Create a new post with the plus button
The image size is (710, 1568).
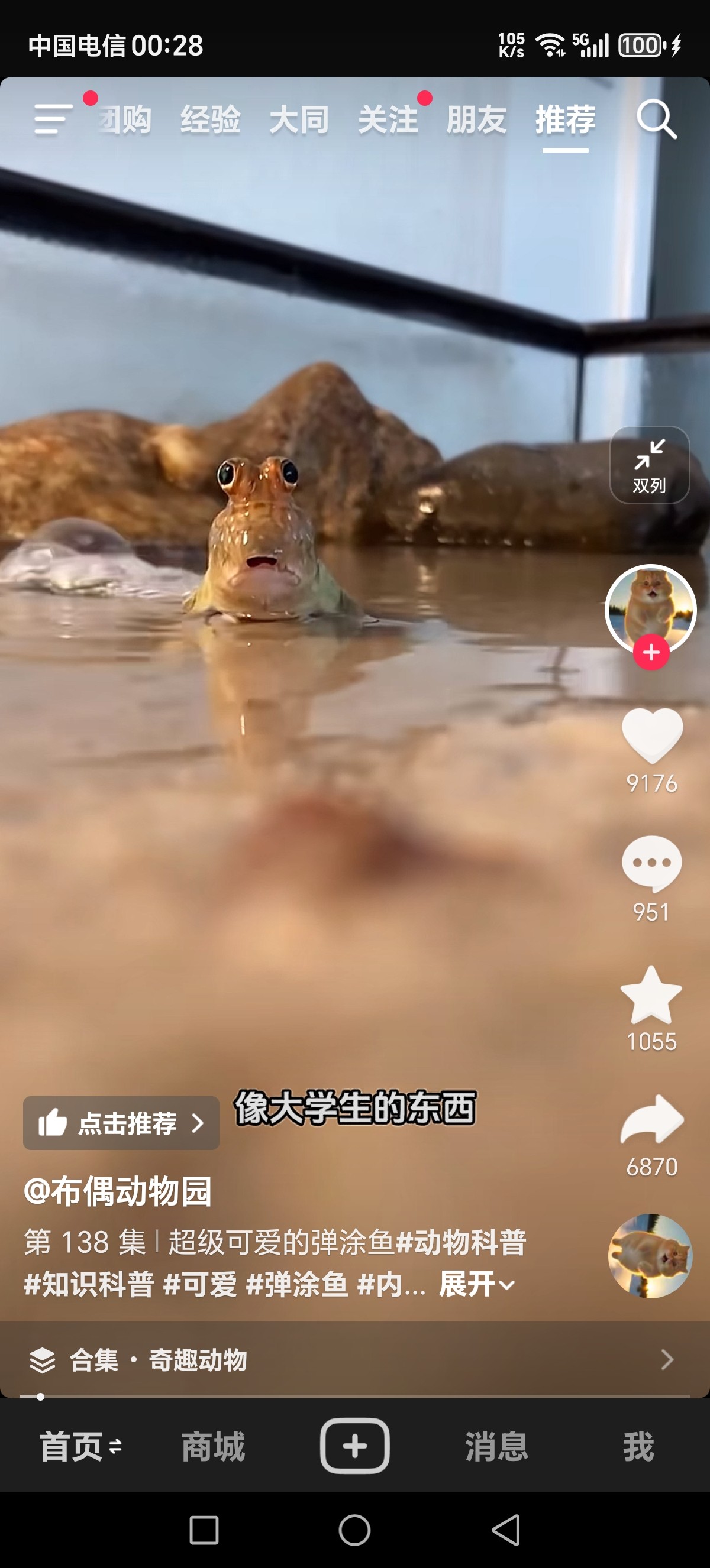(355, 1446)
